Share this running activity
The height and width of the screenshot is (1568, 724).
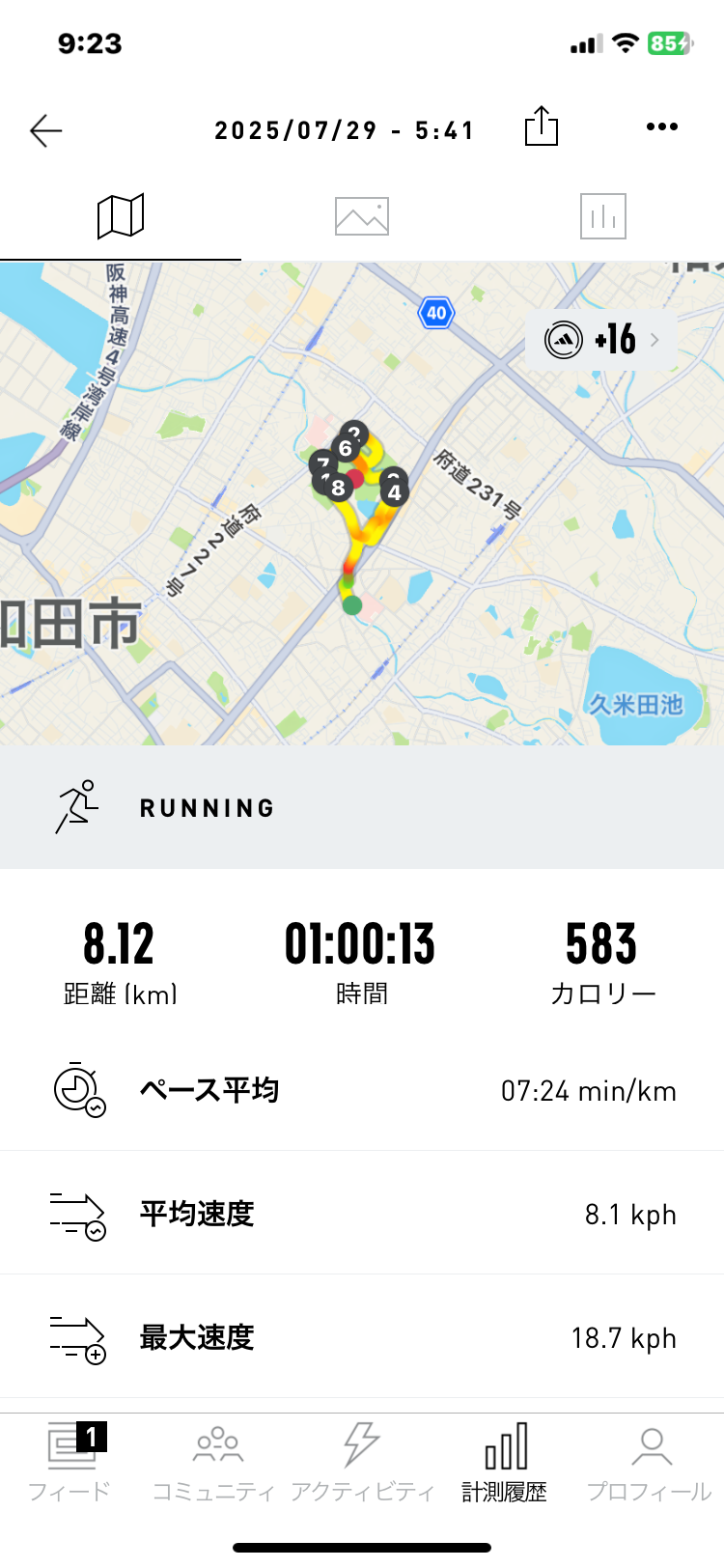tap(542, 126)
